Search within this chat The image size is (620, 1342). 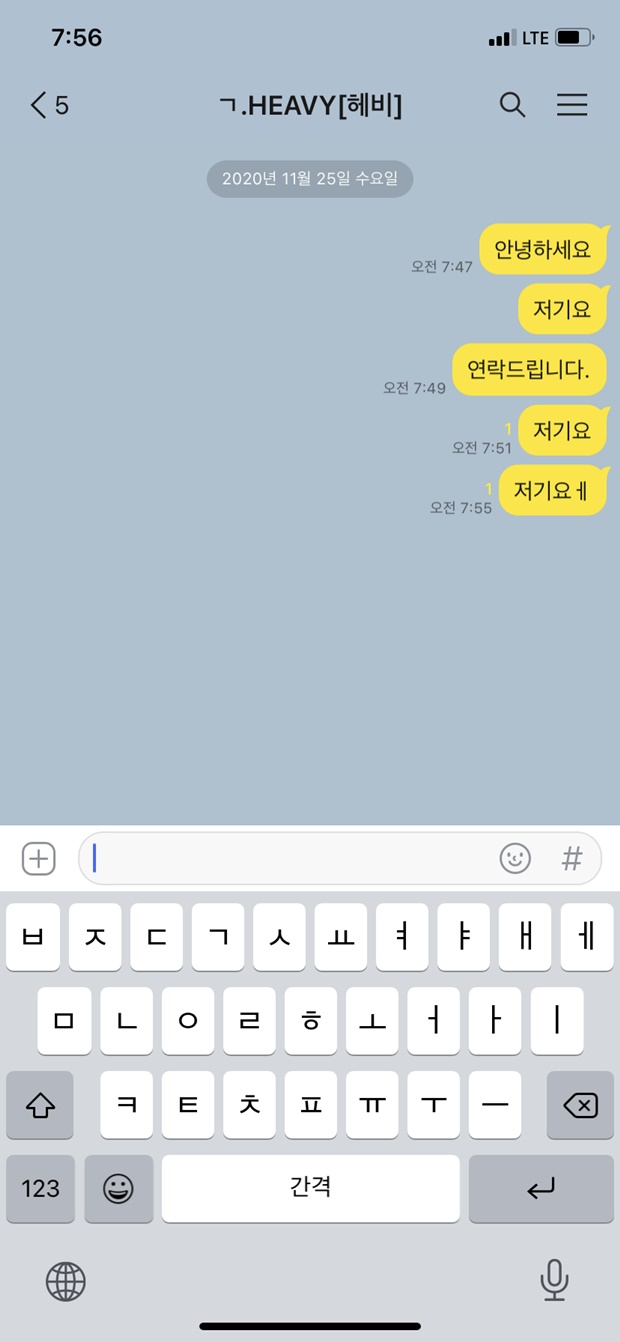(512, 105)
